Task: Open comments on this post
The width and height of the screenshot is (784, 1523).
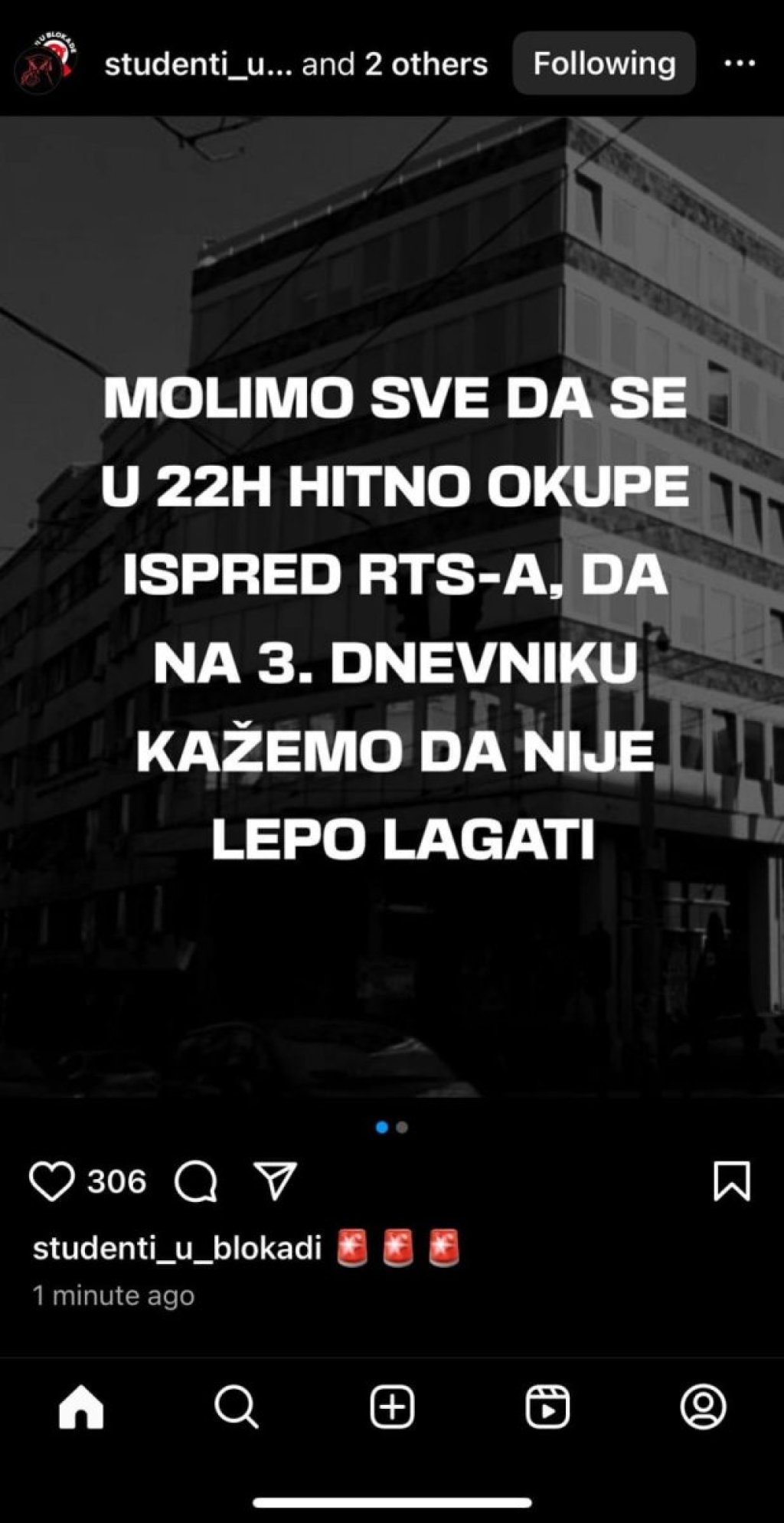Action: (x=196, y=1181)
